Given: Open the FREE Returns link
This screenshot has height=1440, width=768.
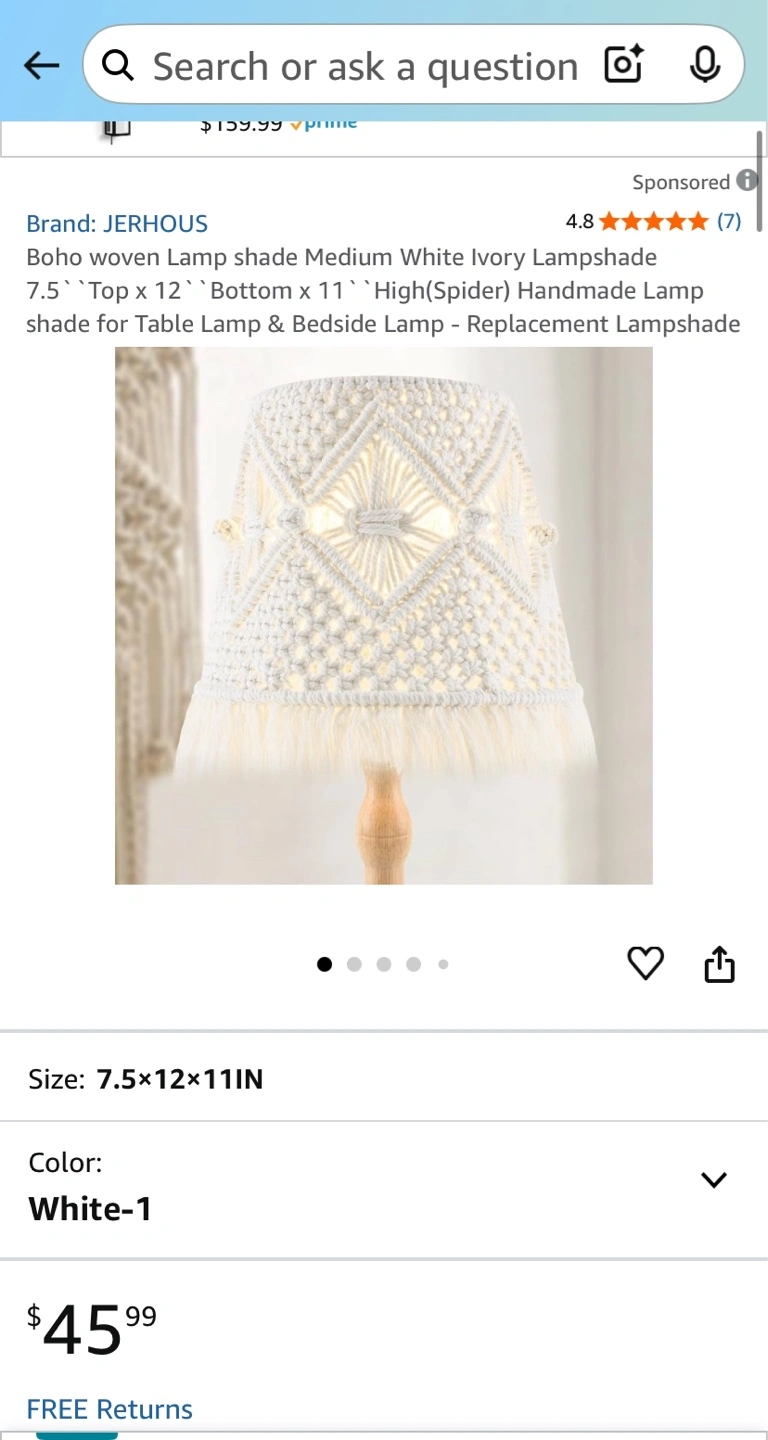Looking at the screenshot, I should tap(110, 1409).
